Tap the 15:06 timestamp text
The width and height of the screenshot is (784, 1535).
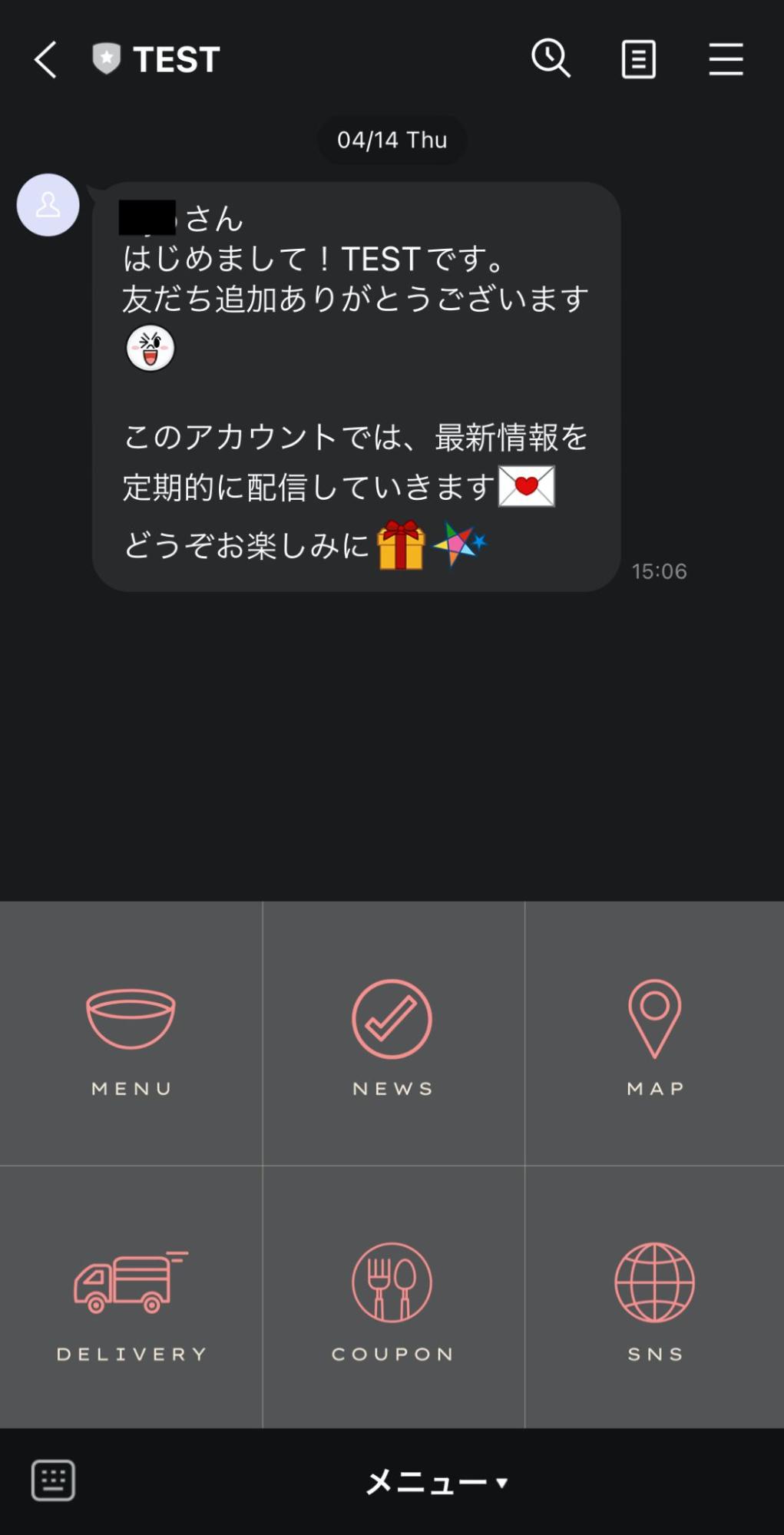pos(659,571)
